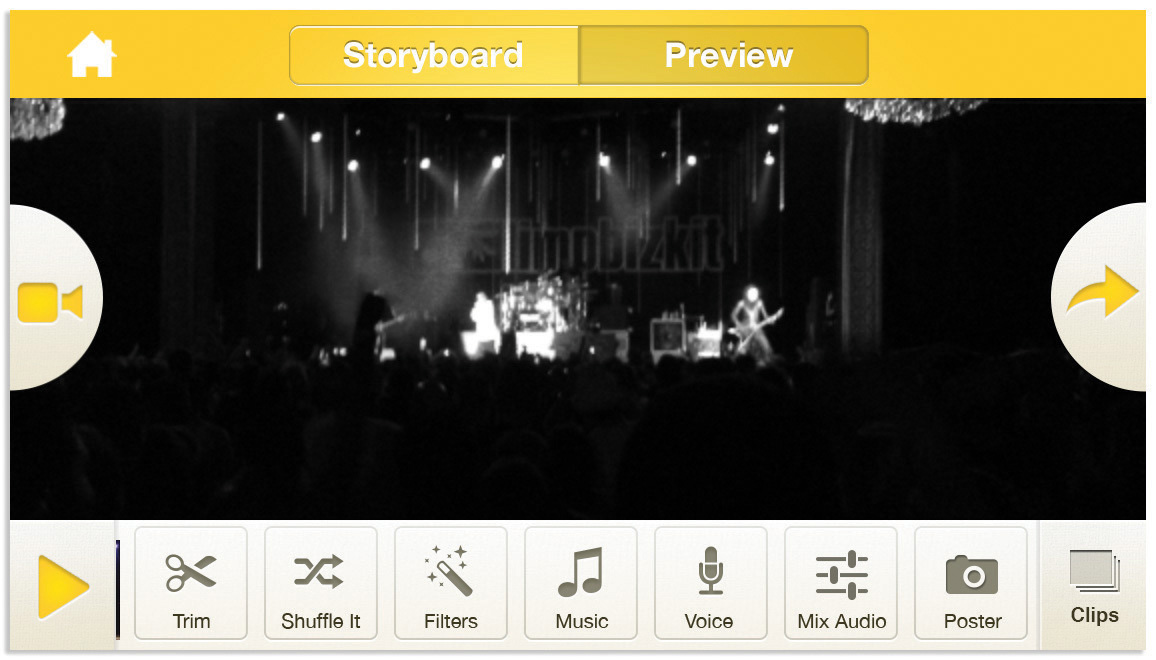The image size is (1156, 660).
Task: Open Mix Audio controls
Action: [x=841, y=584]
